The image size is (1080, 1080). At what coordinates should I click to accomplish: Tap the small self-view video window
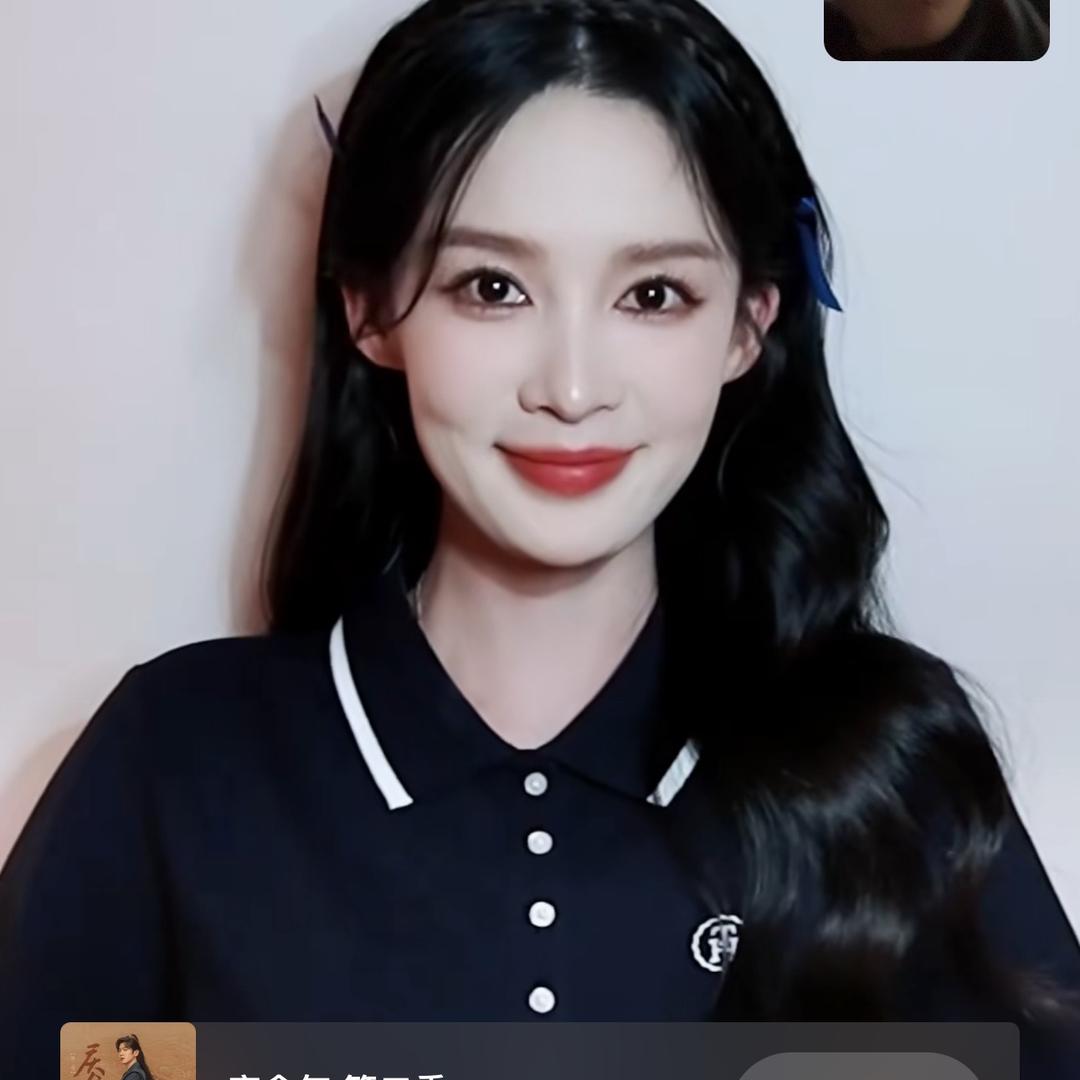[x=936, y=28]
